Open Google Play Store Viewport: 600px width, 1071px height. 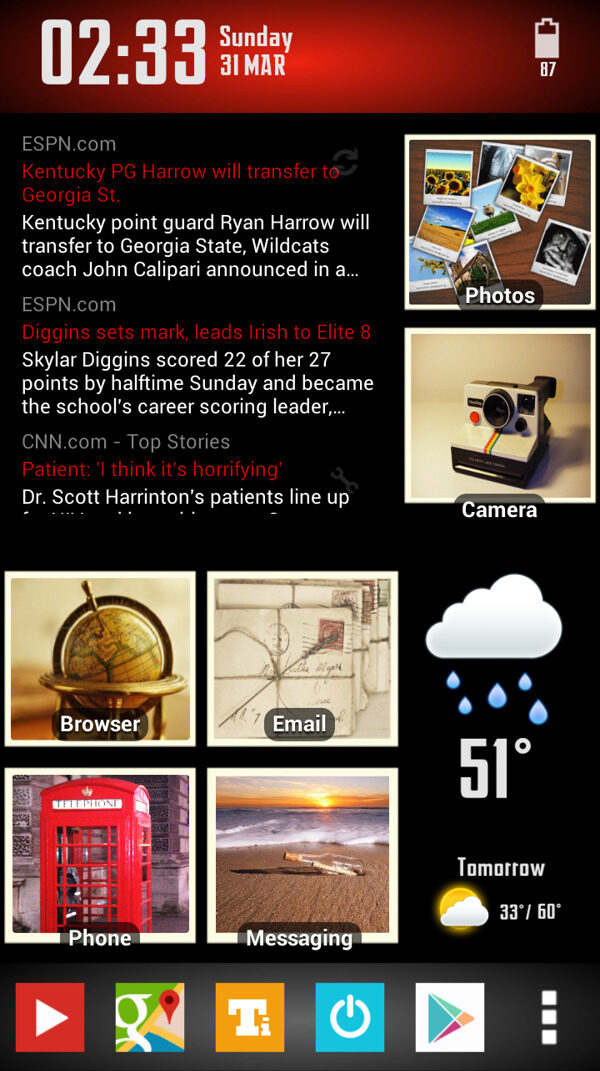tap(450, 1017)
